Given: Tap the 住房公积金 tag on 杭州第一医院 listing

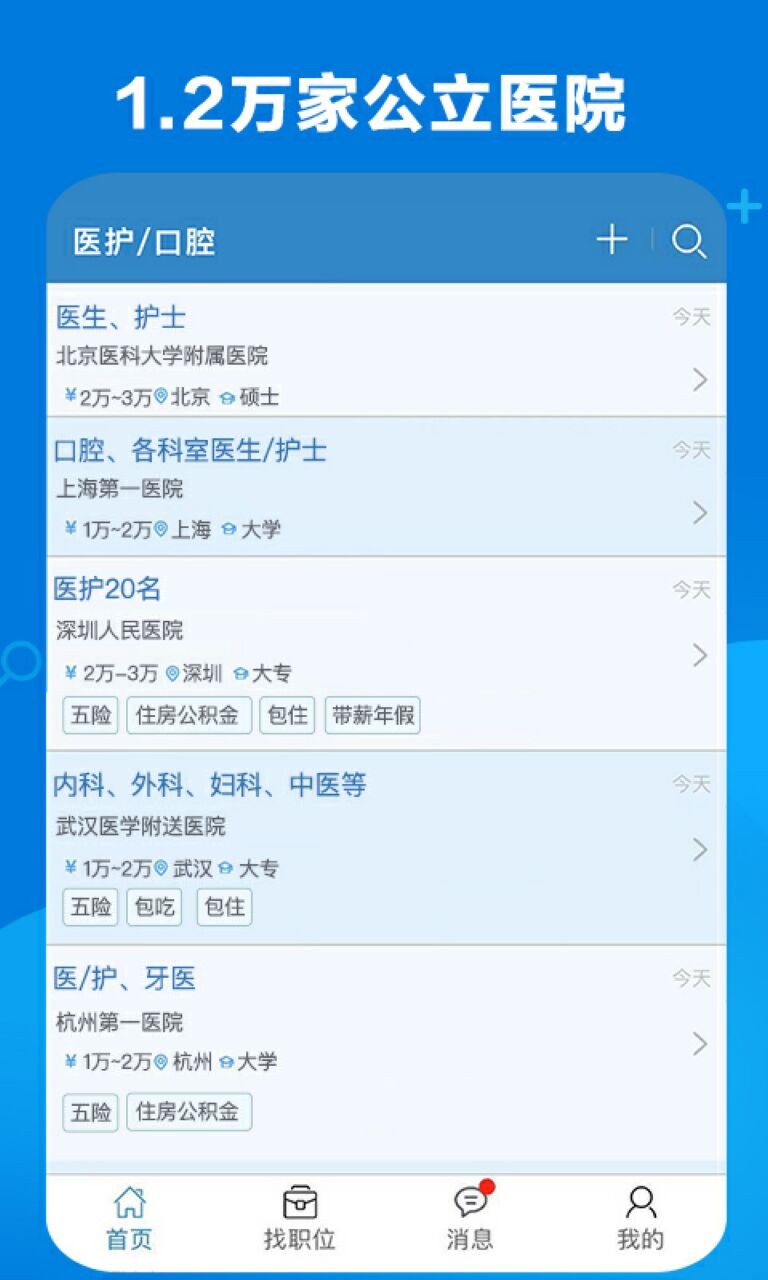Looking at the screenshot, I should 189,1112.
